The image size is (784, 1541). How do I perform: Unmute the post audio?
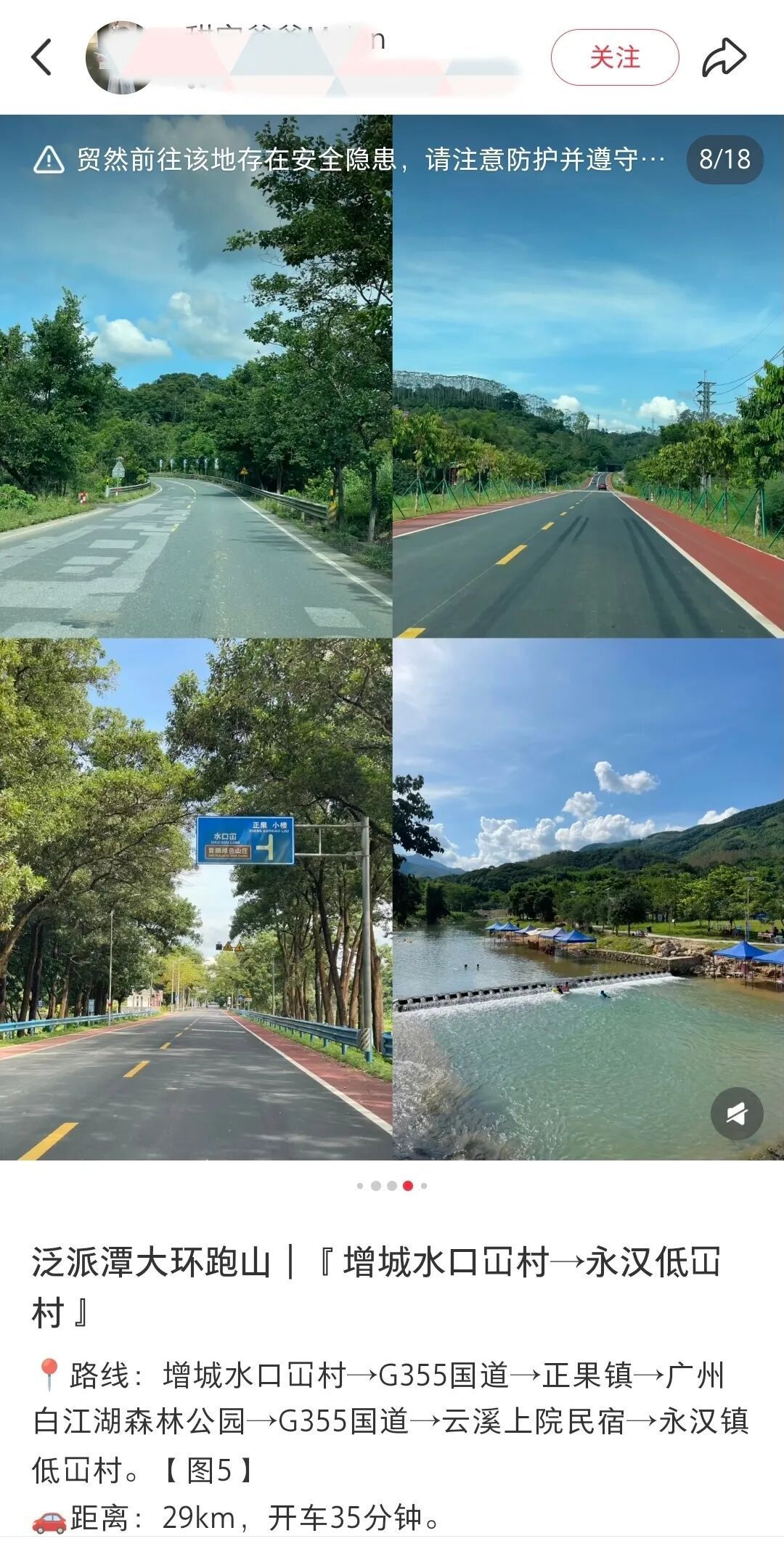(736, 1113)
